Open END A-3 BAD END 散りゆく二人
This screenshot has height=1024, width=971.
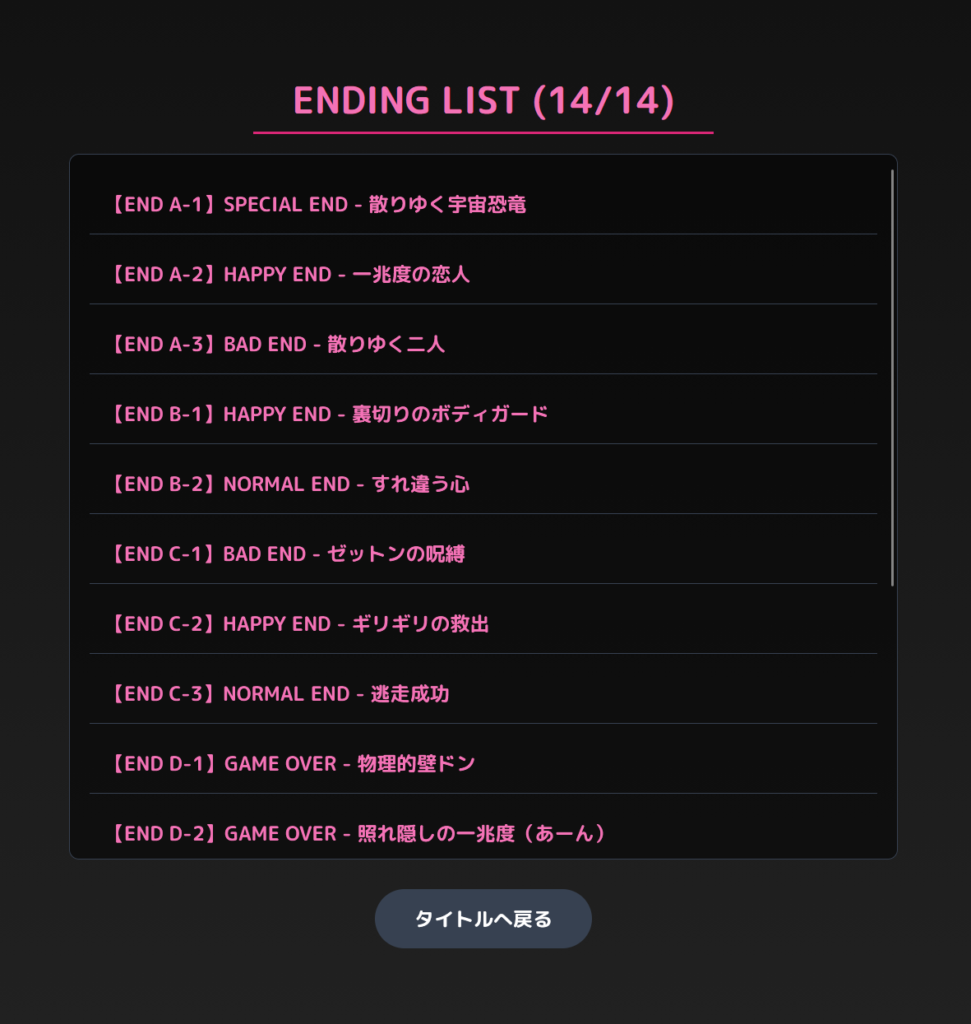pos(277,344)
